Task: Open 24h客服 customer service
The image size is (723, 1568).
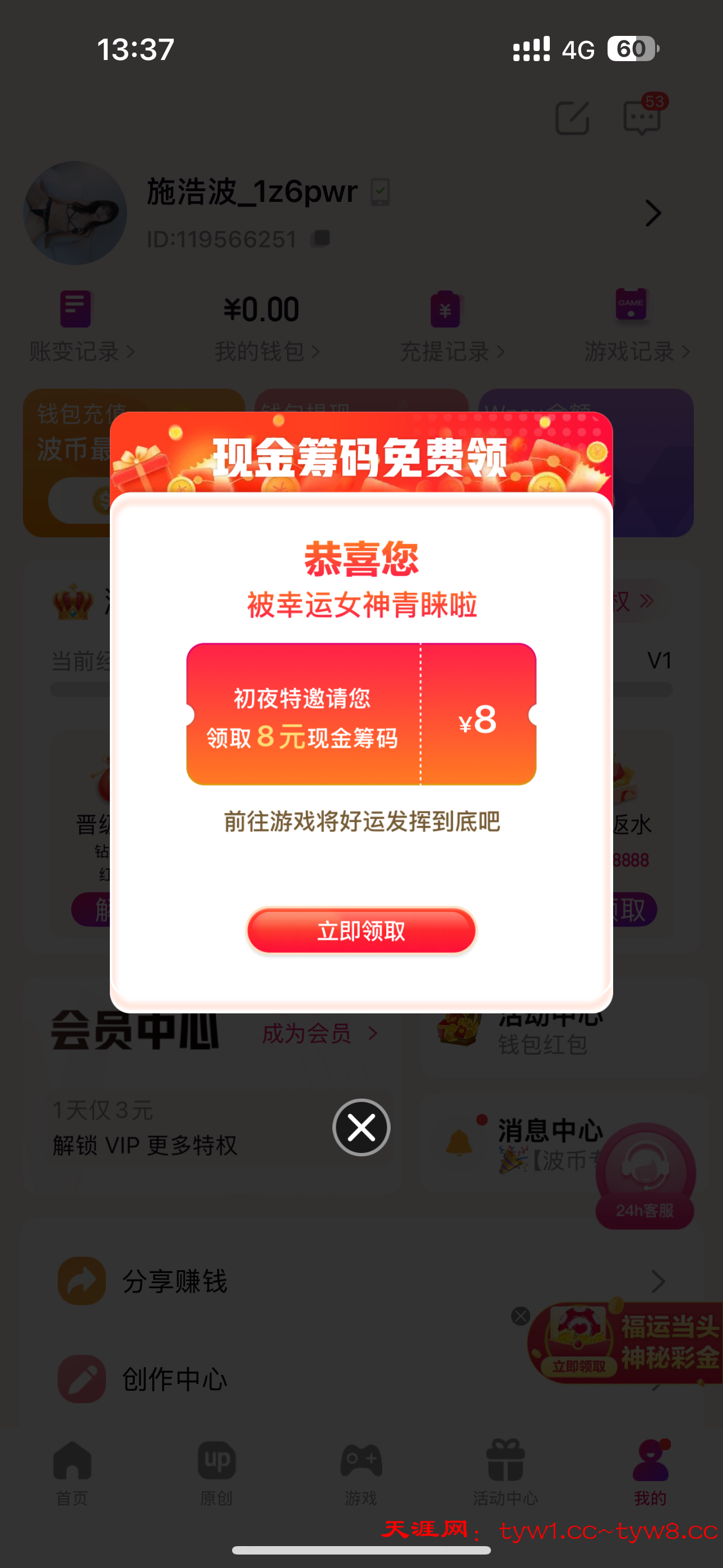Action: pos(645,1175)
